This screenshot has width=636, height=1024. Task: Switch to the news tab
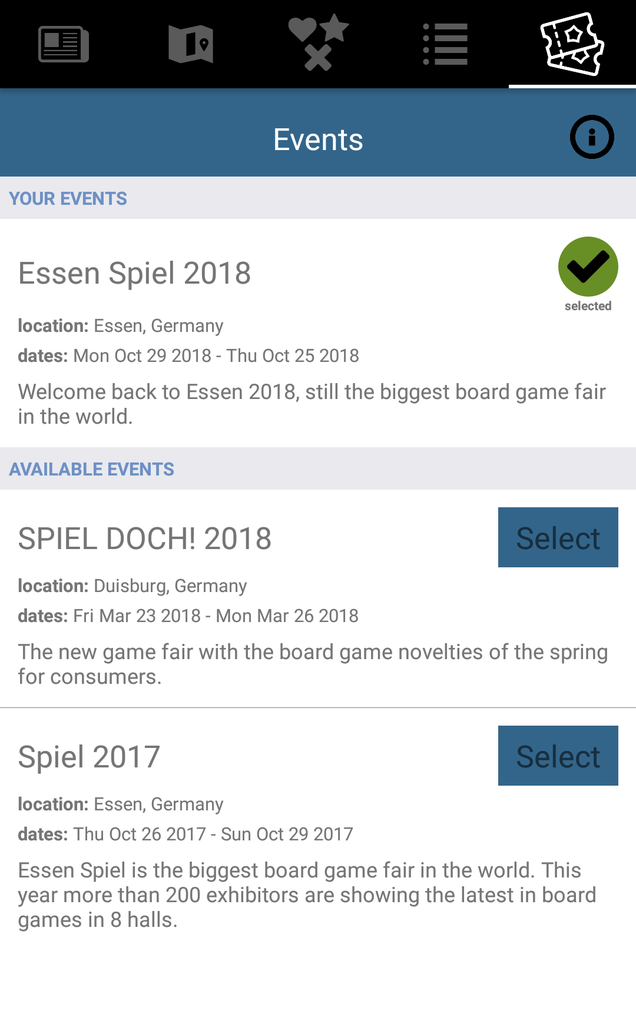63,44
